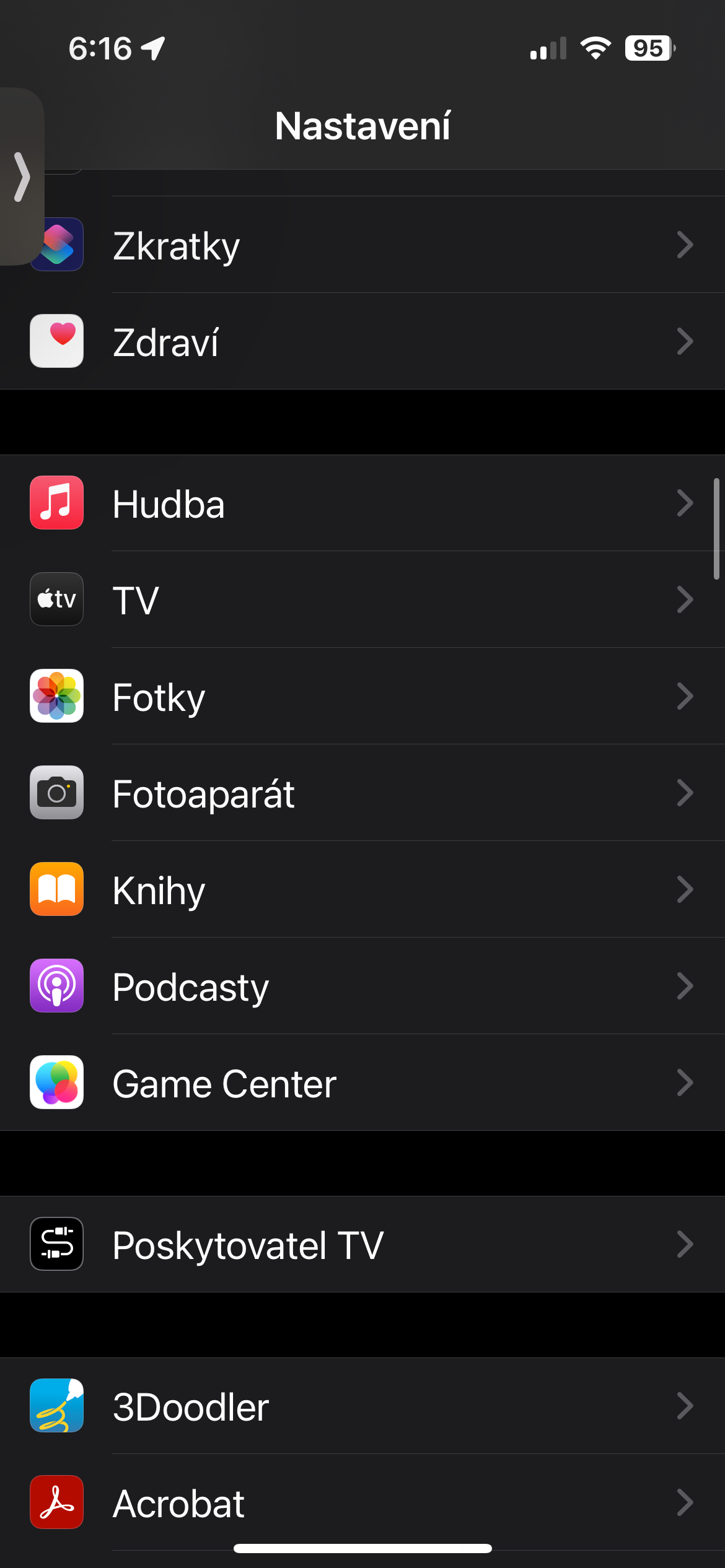Go to Game Center settings
Screen dimensions: 725x1568
coord(372,1083)
